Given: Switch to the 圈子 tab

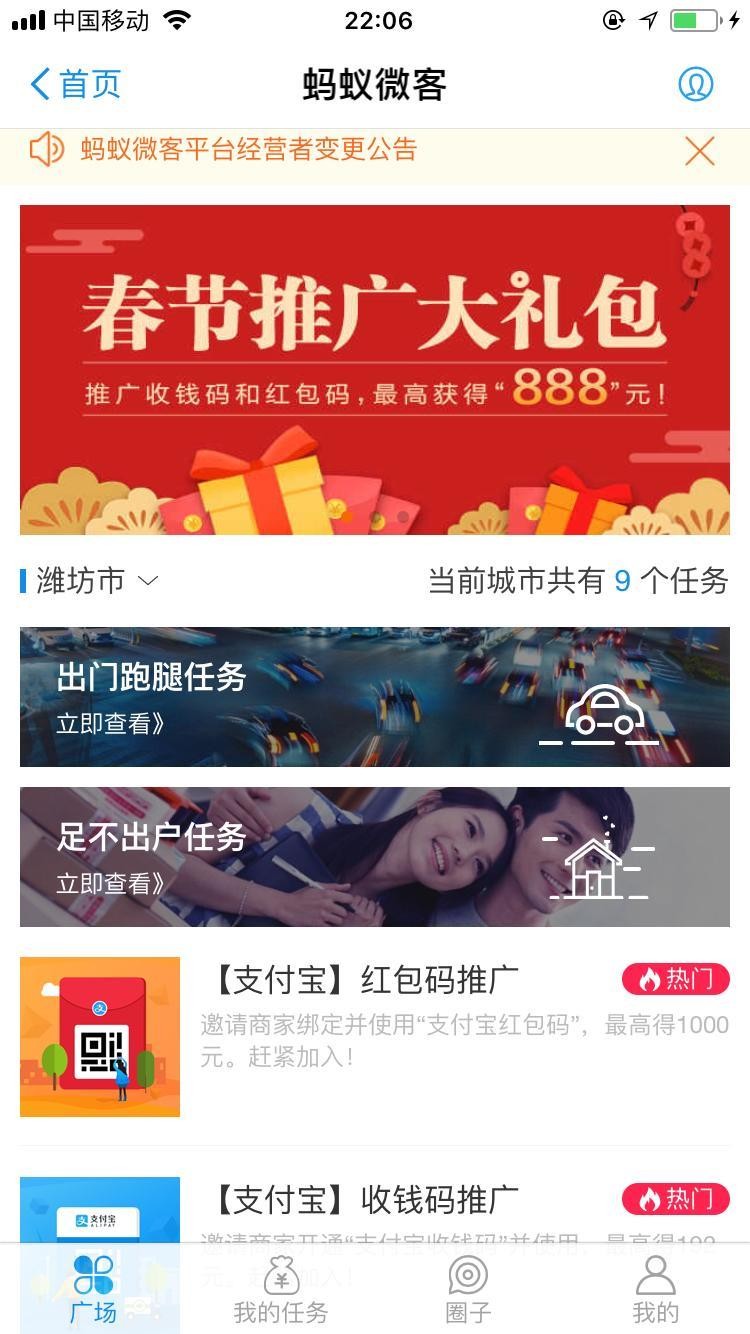Looking at the screenshot, I should click(468, 1290).
